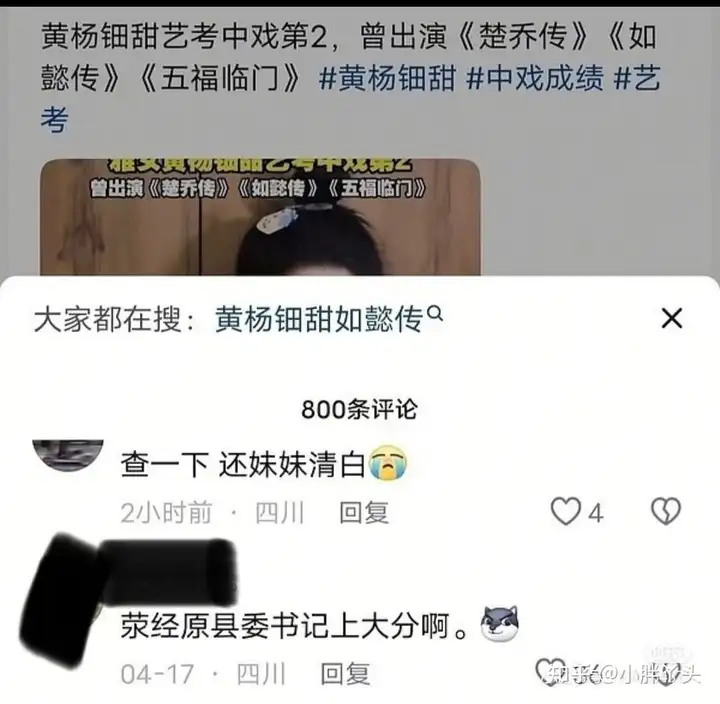Like the comment 查一下 还妹妹清白

(567, 513)
